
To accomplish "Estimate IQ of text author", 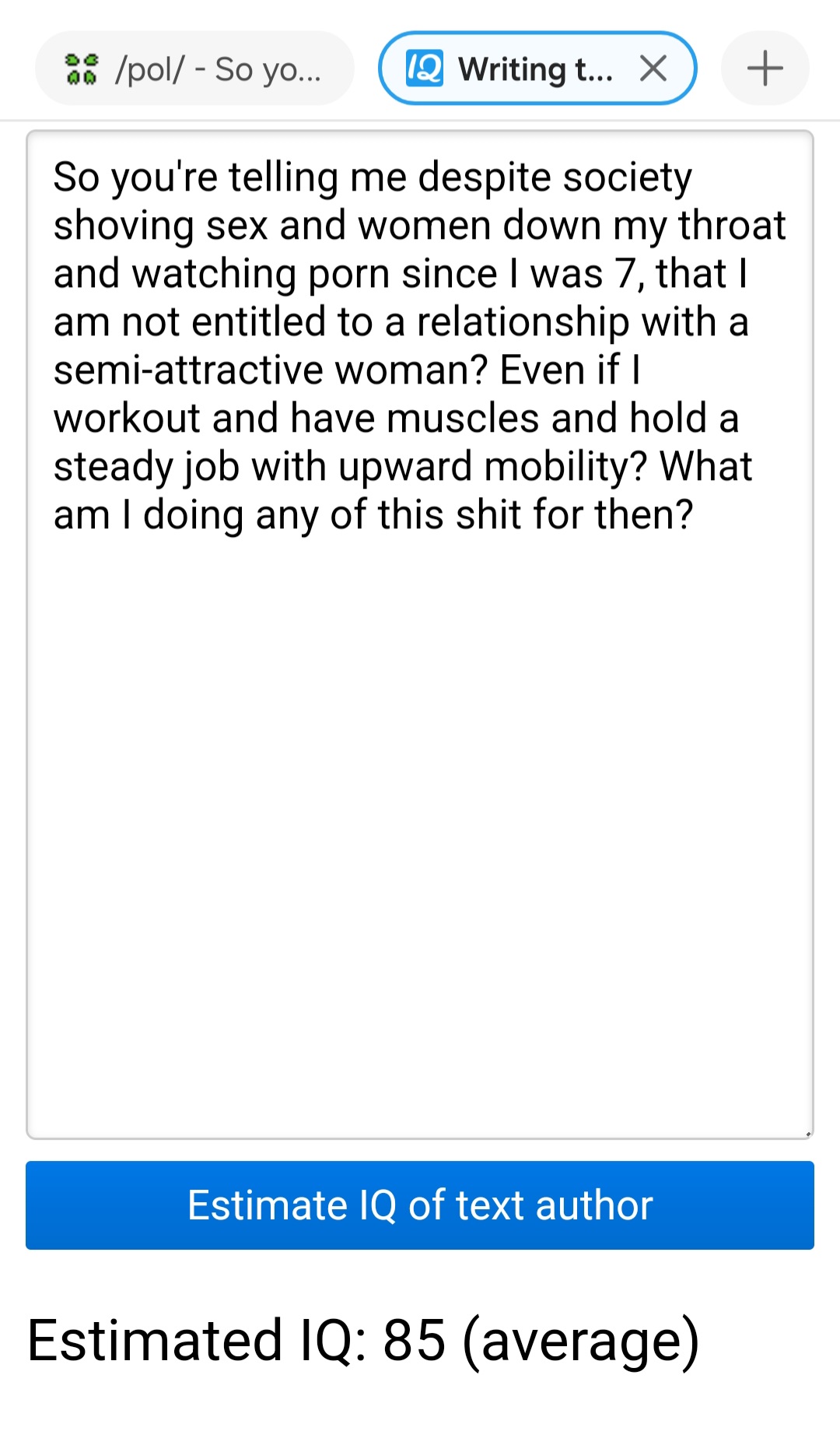I will 420,1205.
